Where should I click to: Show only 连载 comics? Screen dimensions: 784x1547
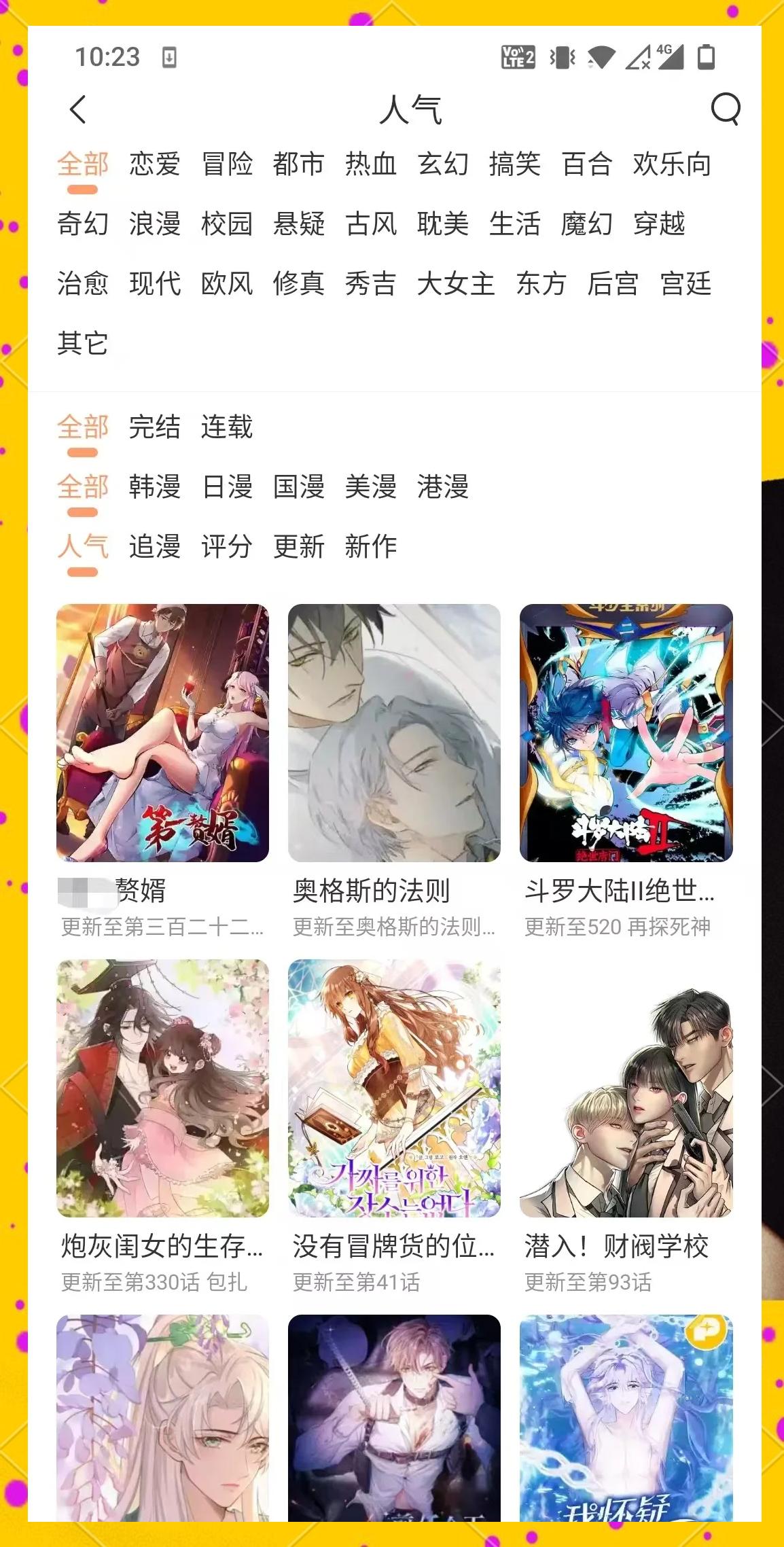[227, 427]
